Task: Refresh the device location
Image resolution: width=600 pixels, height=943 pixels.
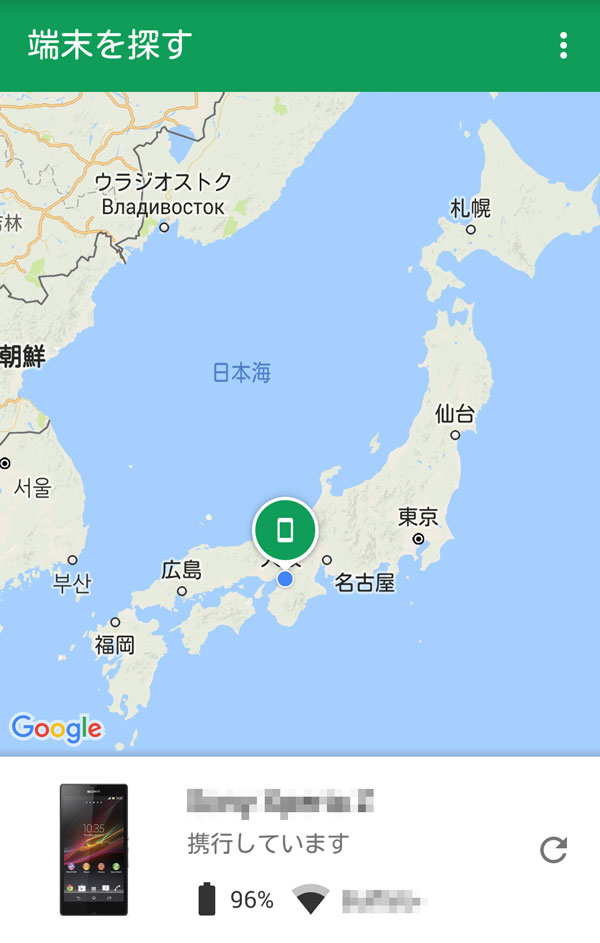Action: [x=553, y=850]
